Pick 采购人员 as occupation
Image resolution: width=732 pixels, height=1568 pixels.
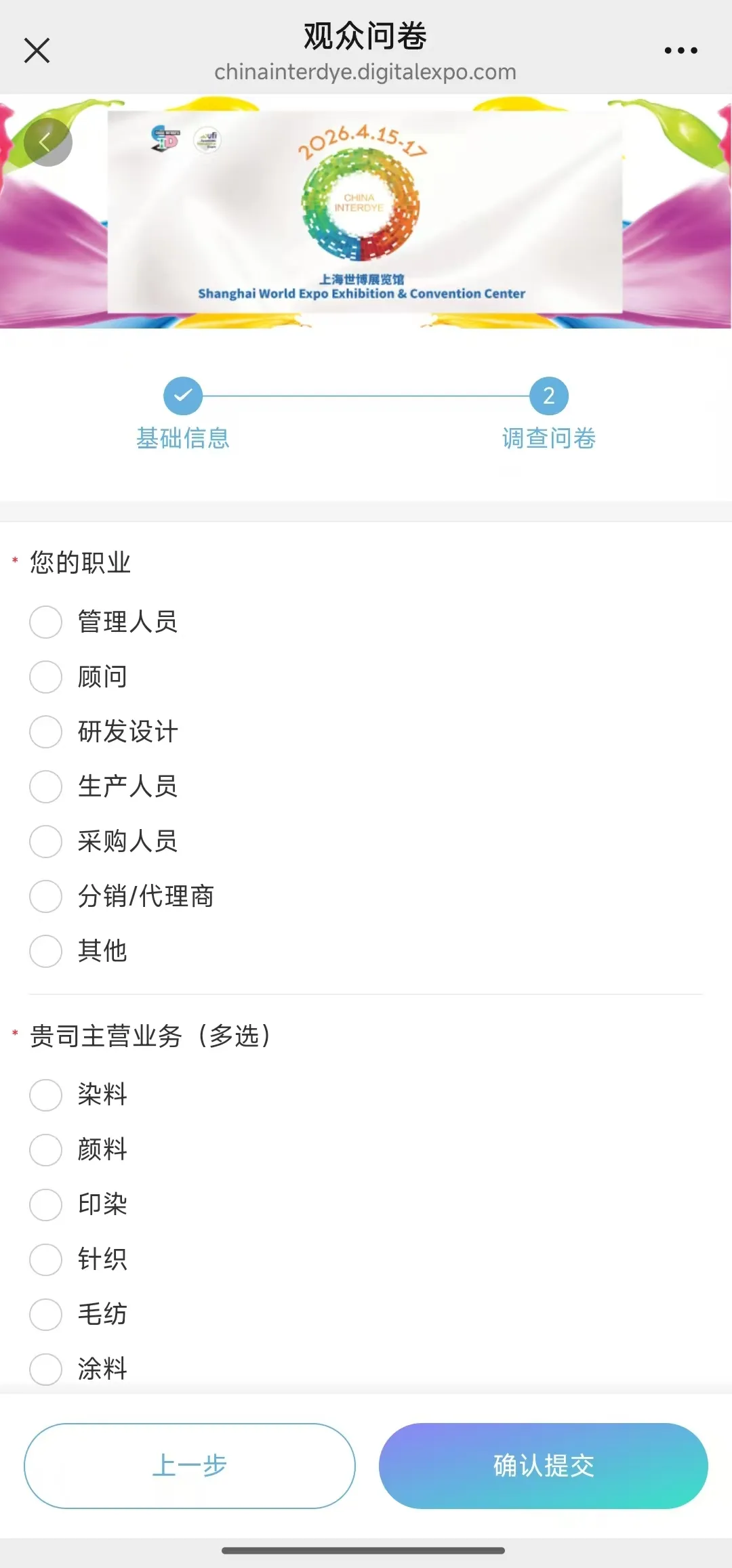[x=45, y=842]
